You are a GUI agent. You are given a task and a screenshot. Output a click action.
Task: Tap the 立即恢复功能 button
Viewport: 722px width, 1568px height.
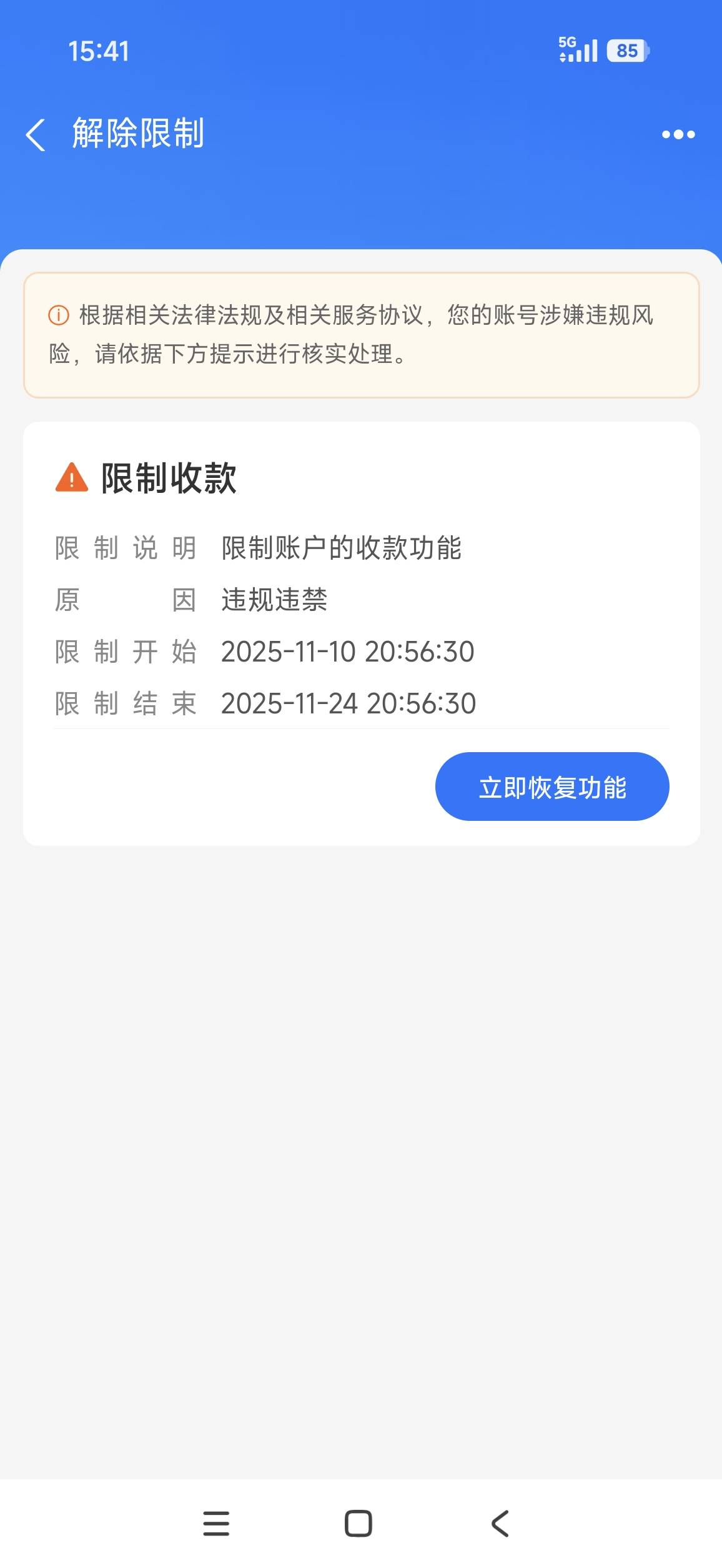click(551, 786)
